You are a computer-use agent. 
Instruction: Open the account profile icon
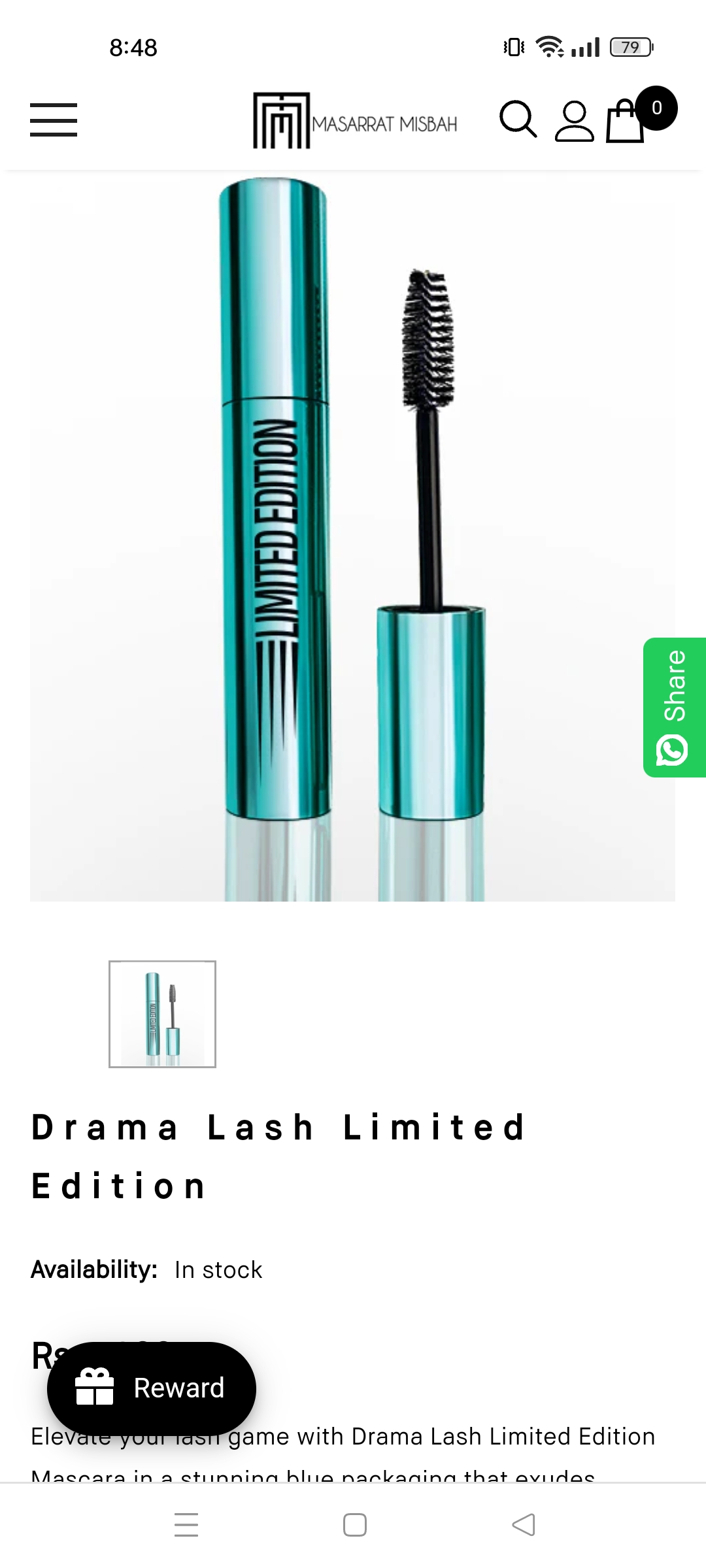574,121
